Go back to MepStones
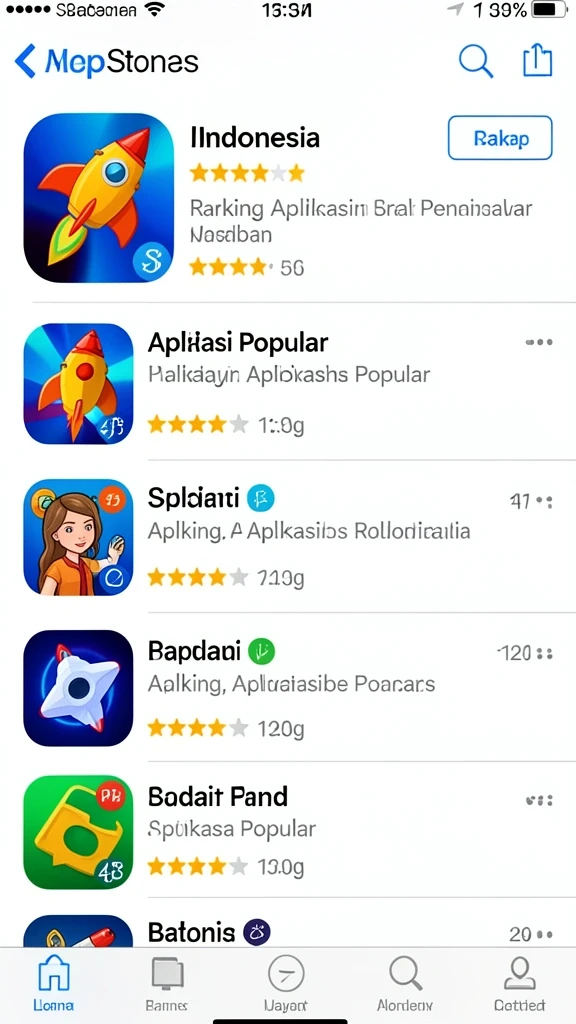The image size is (576, 1024). tap(106, 62)
